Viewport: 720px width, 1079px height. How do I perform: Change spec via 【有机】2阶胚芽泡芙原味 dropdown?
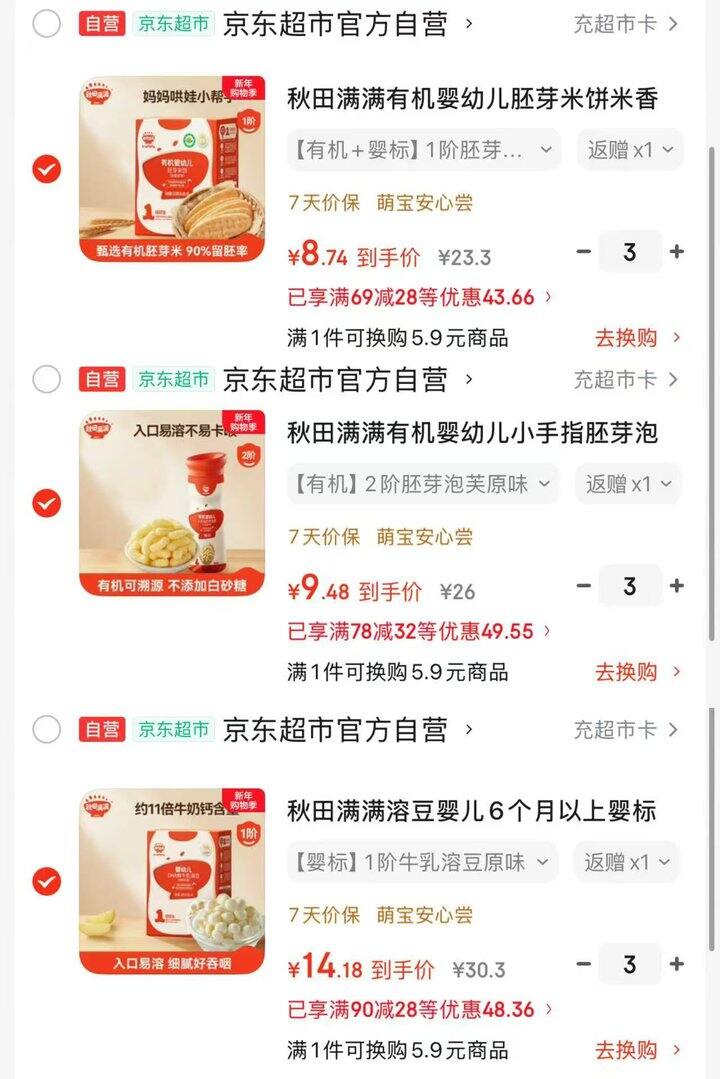tap(420, 484)
